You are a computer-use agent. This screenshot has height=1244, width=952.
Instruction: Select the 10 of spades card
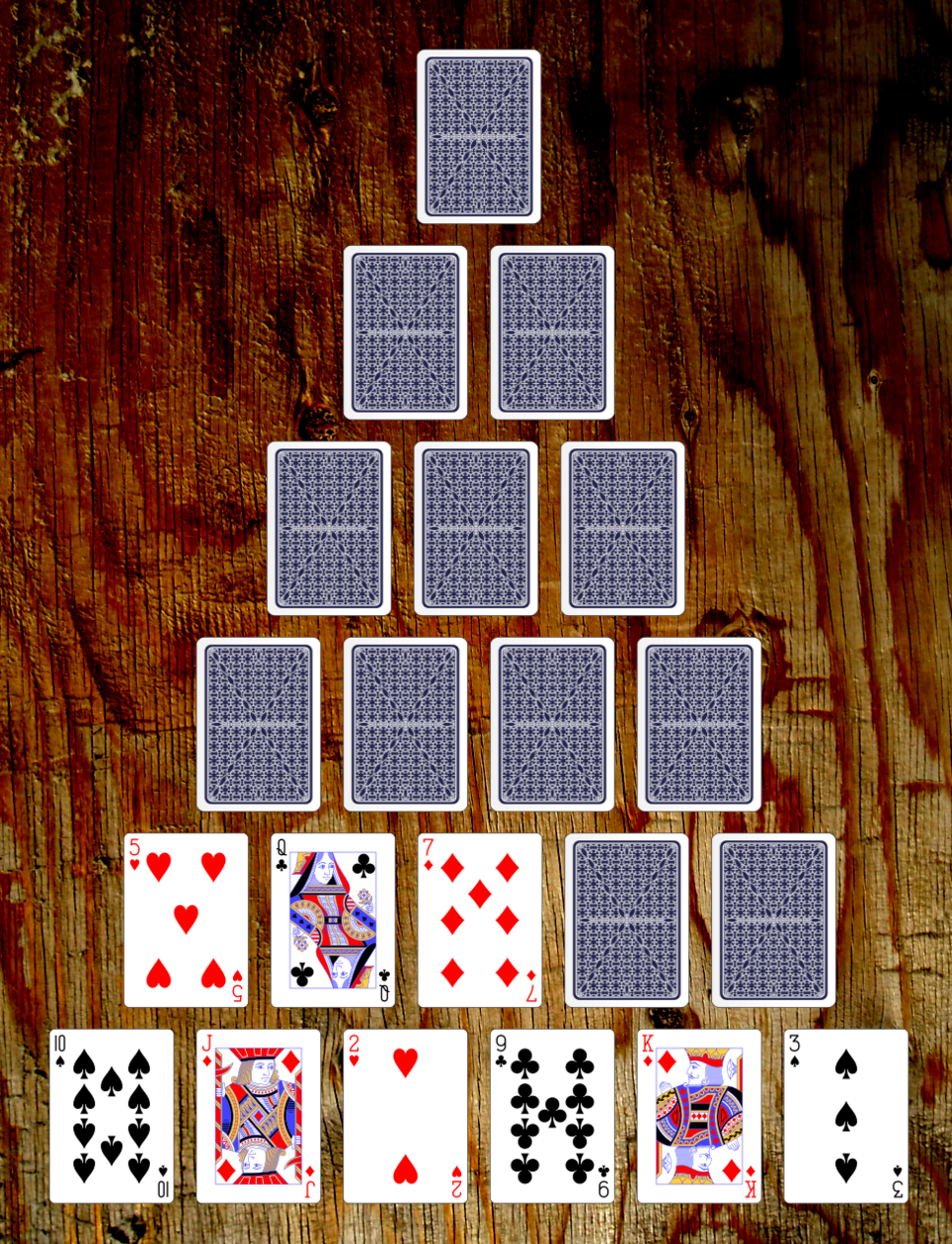[111, 1116]
